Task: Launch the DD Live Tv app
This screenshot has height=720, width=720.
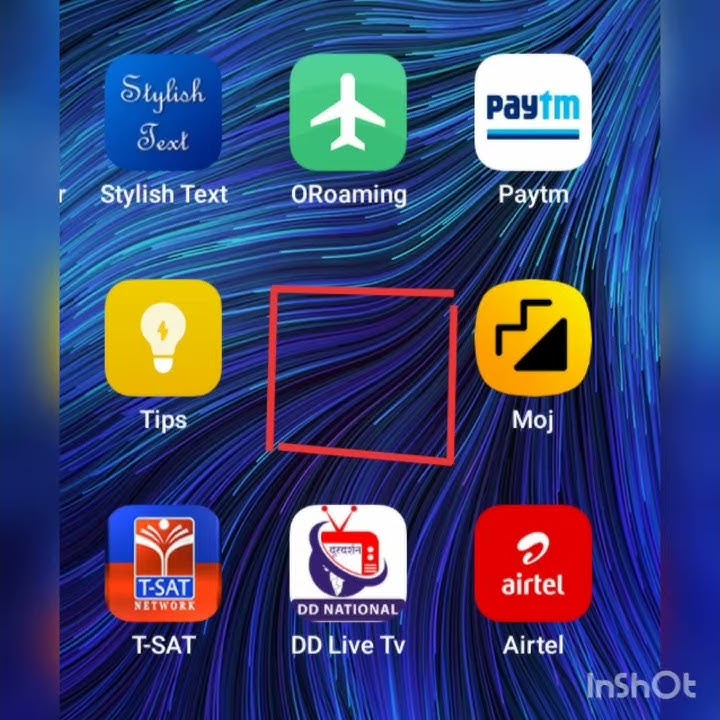Action: click(348, 563)
